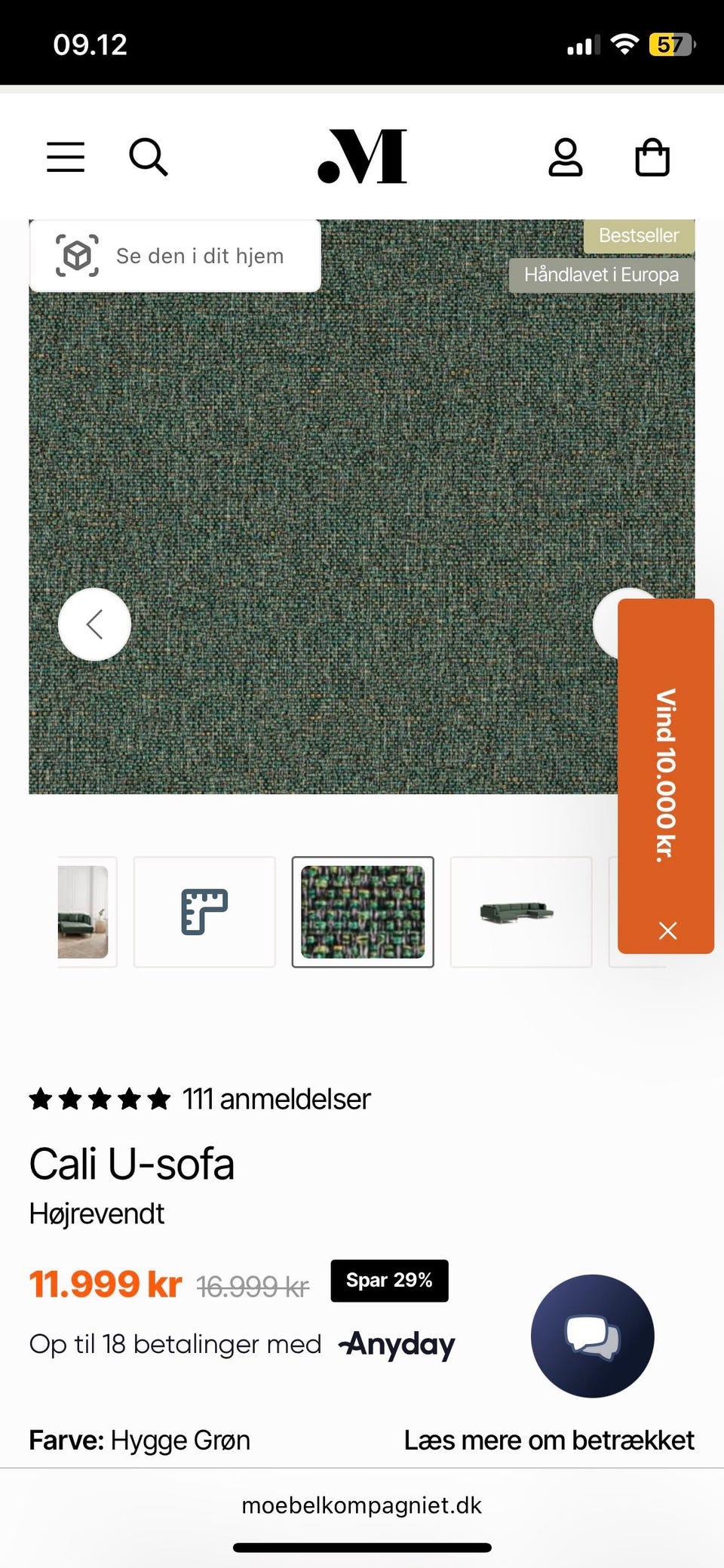Open the 111 anmeldelser reviews
Viewport: 724px width, 1568px height.
click(275, 1099)
